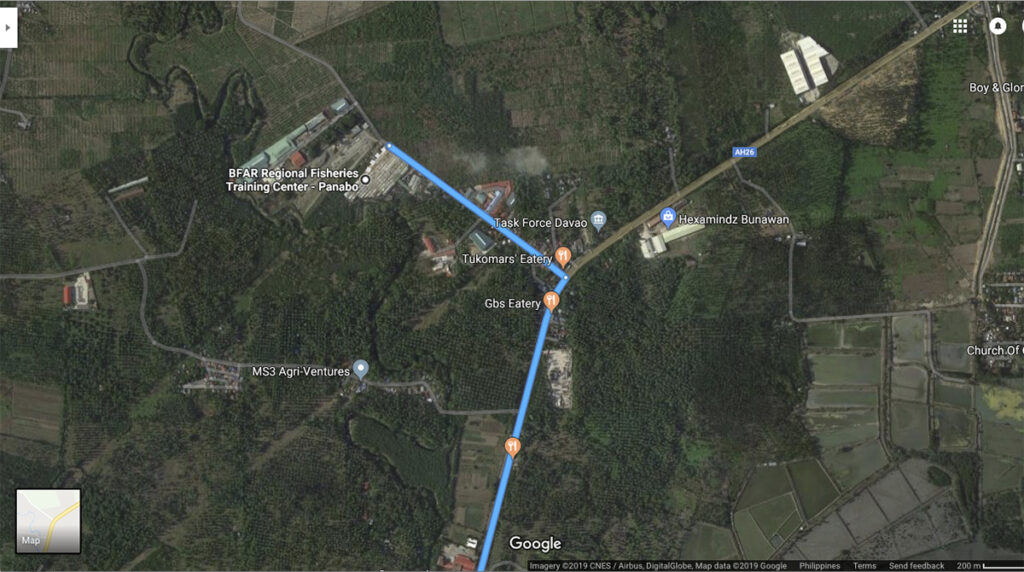Open the Google apps grid

tap(960, 26)
